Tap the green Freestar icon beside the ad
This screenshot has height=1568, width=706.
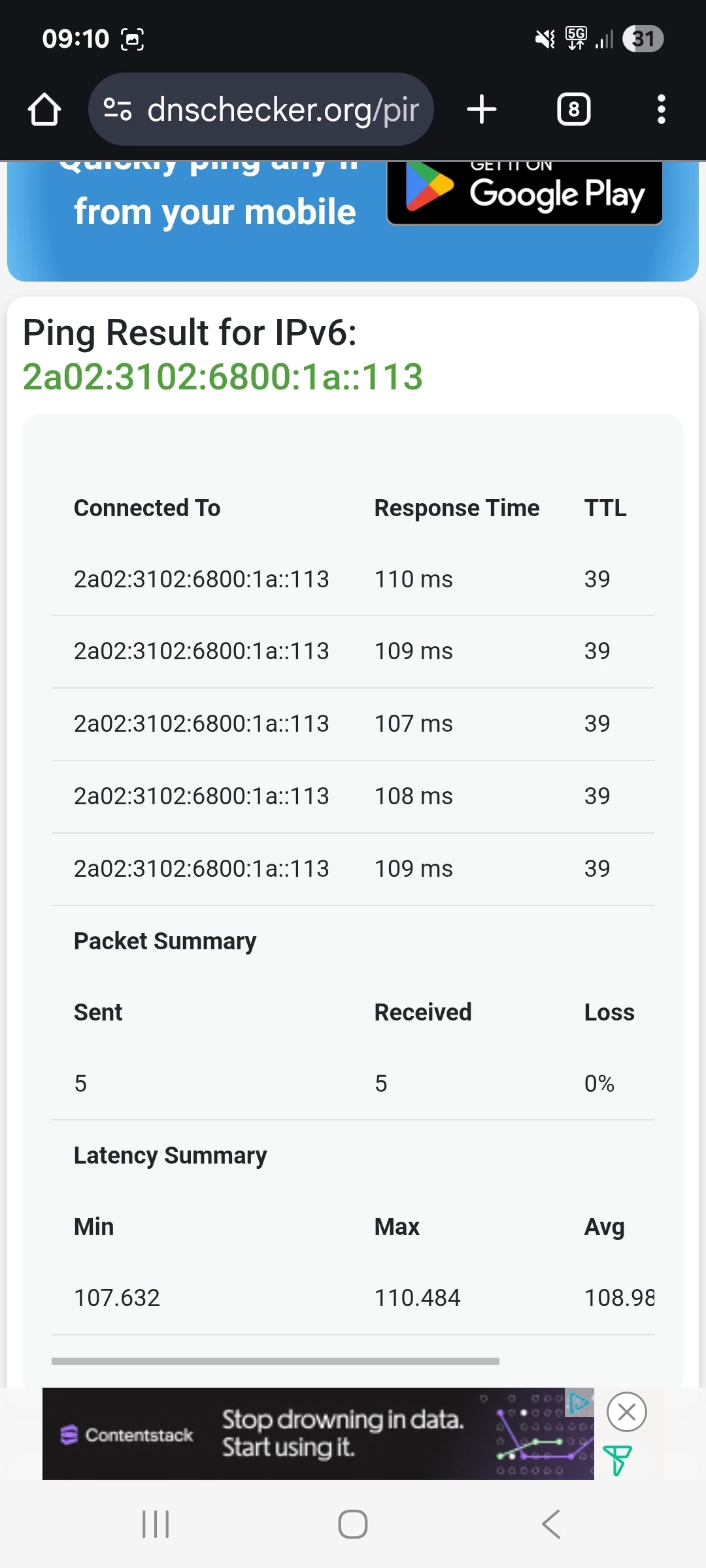(x=616, y=1460)
